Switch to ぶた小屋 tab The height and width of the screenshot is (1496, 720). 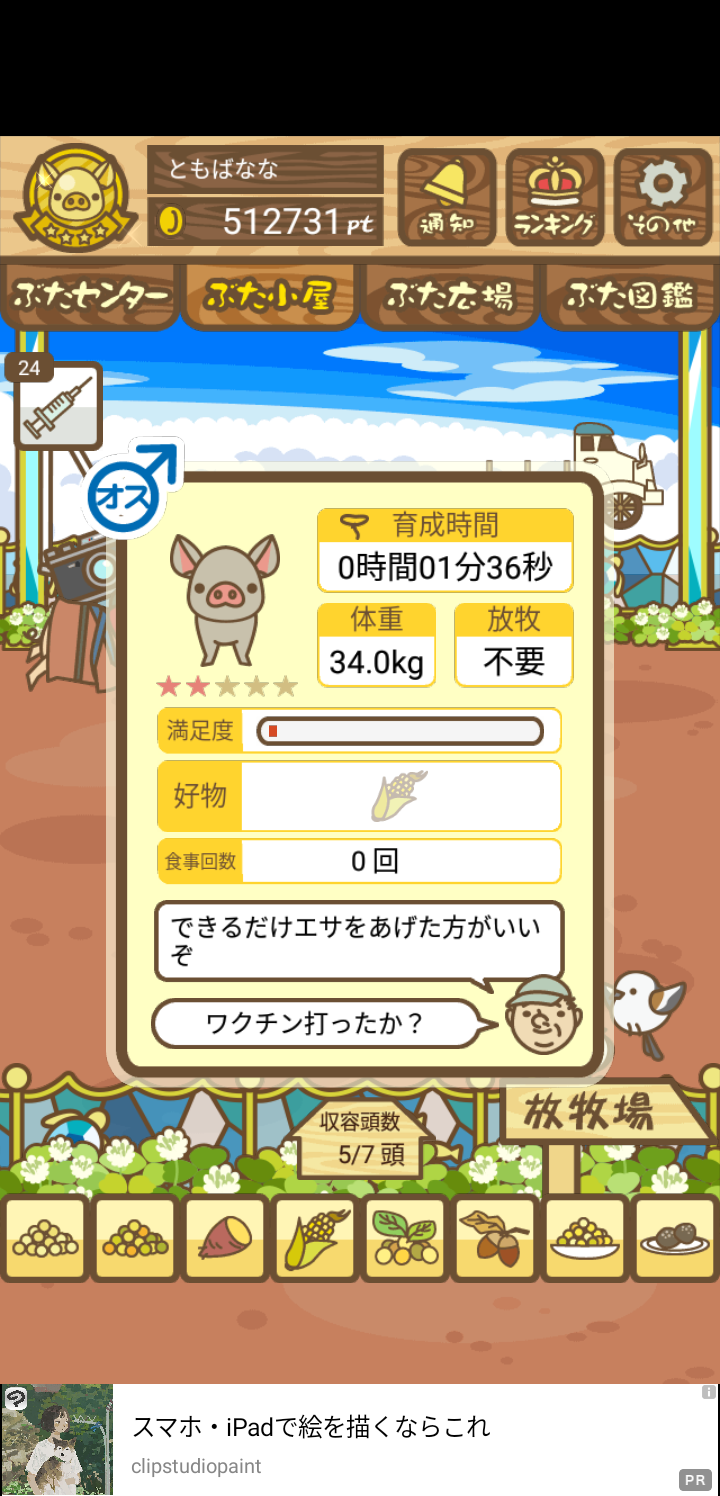coord(269,296)
